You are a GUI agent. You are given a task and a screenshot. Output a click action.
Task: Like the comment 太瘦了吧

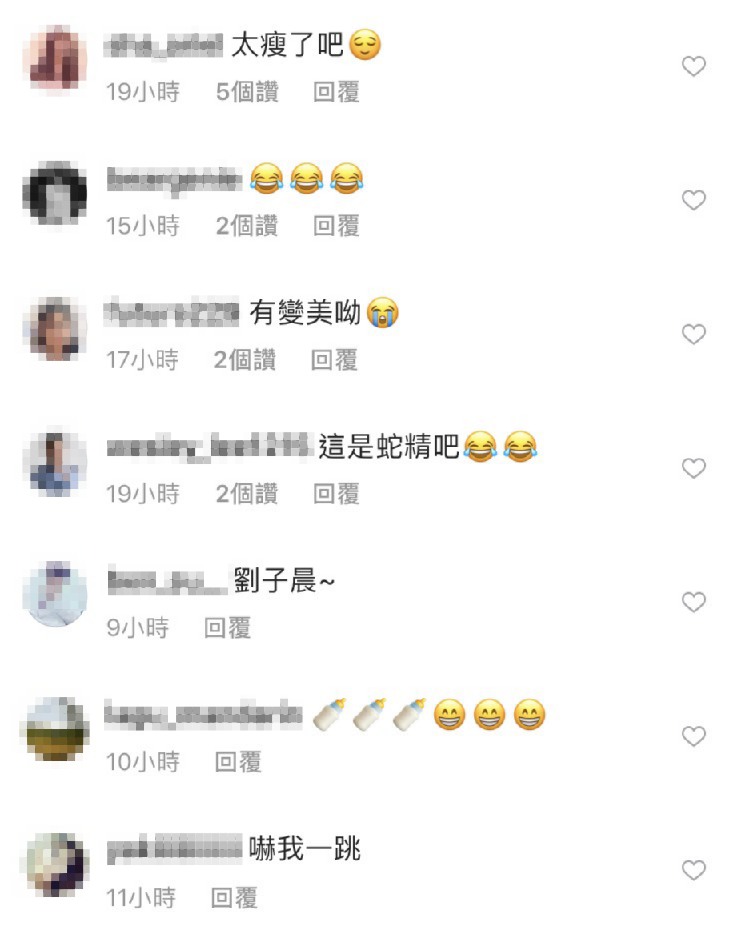pos(693,67)
